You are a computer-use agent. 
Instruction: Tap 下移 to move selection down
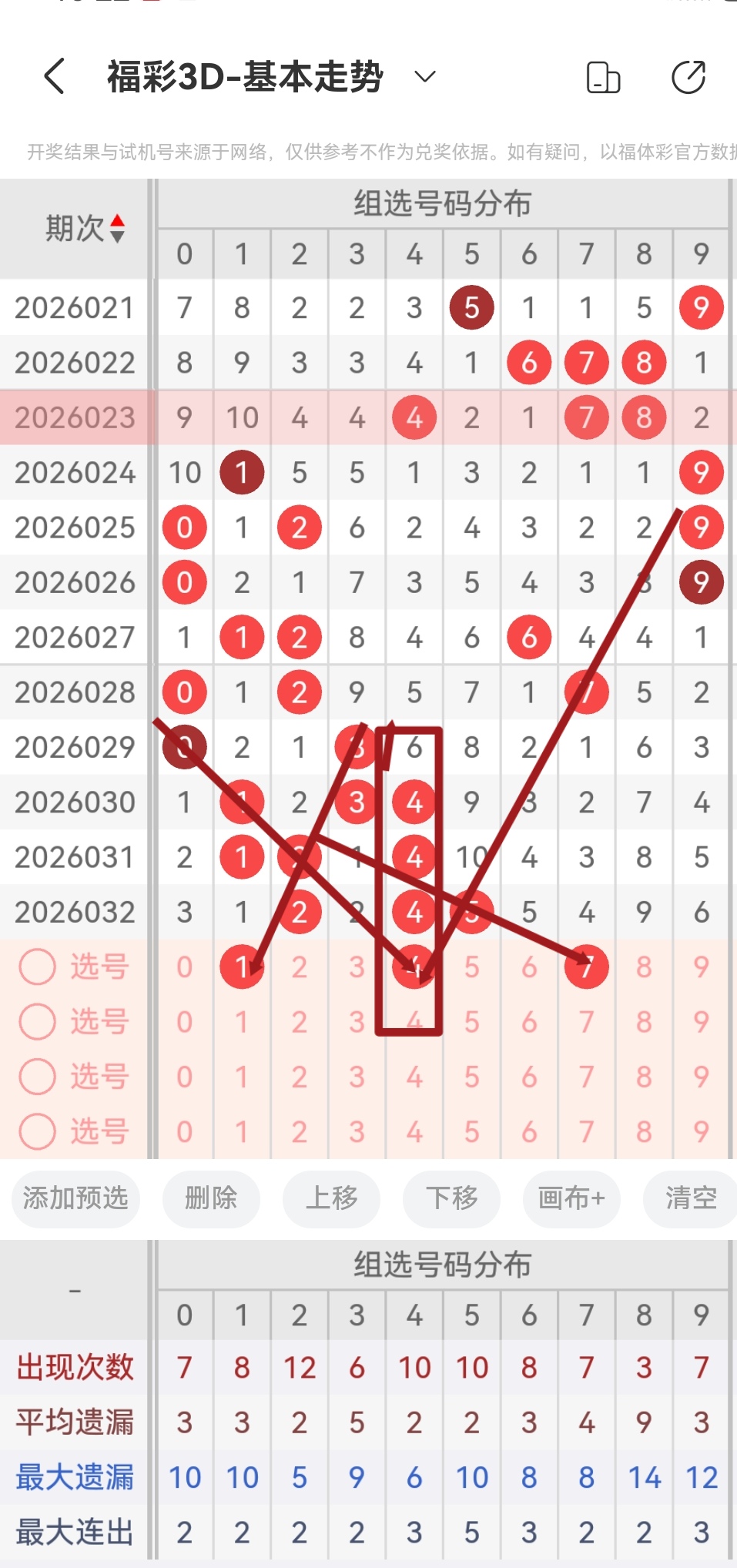(x=451, y=1199)
